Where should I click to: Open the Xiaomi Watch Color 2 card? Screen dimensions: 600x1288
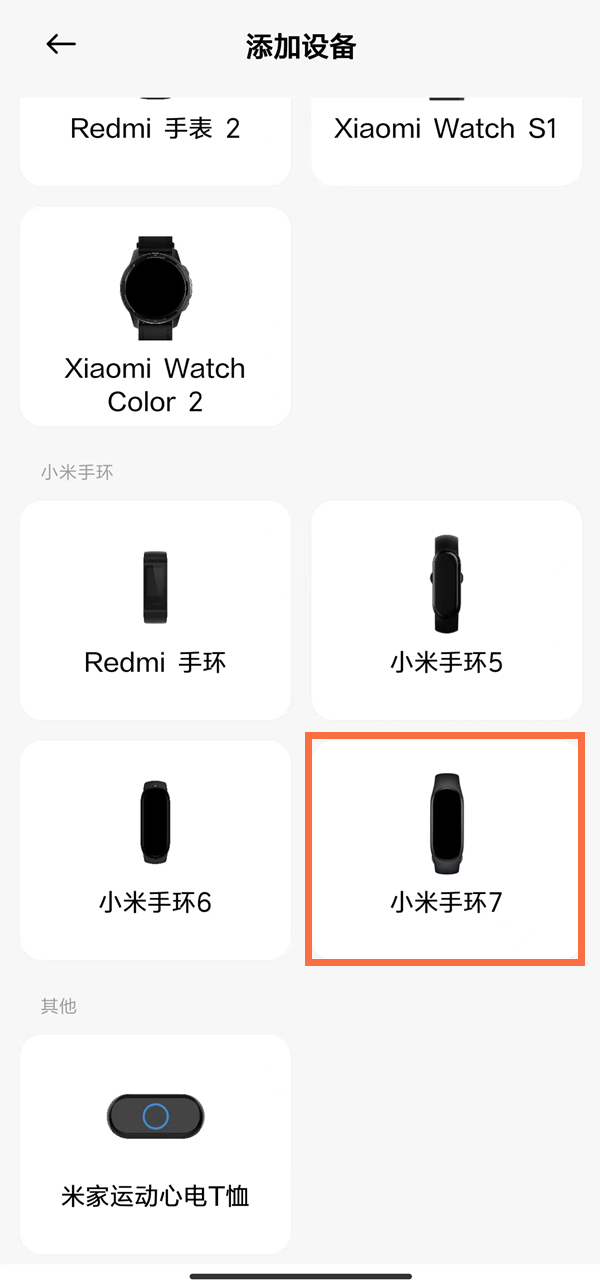click(155, 316)
